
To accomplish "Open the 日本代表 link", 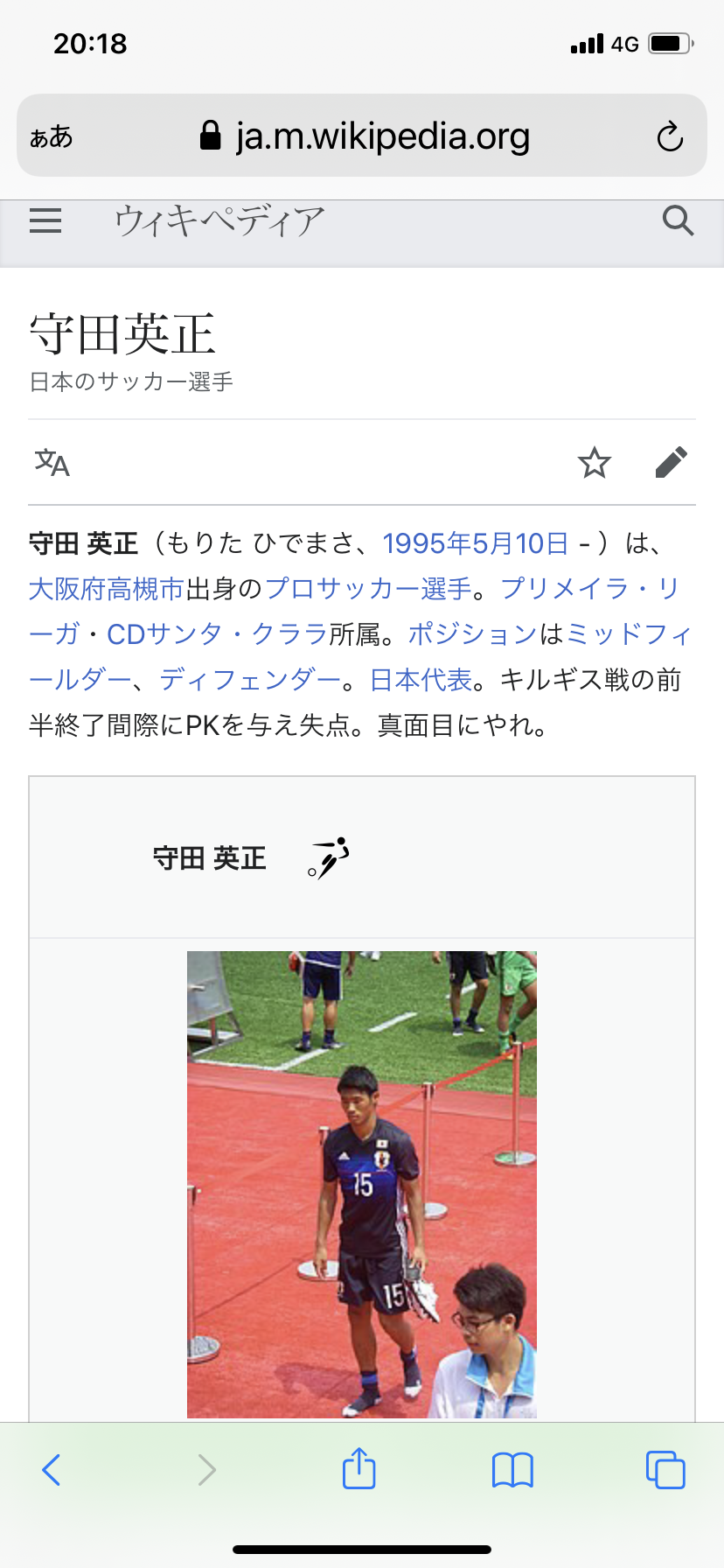I will (421, 680).
